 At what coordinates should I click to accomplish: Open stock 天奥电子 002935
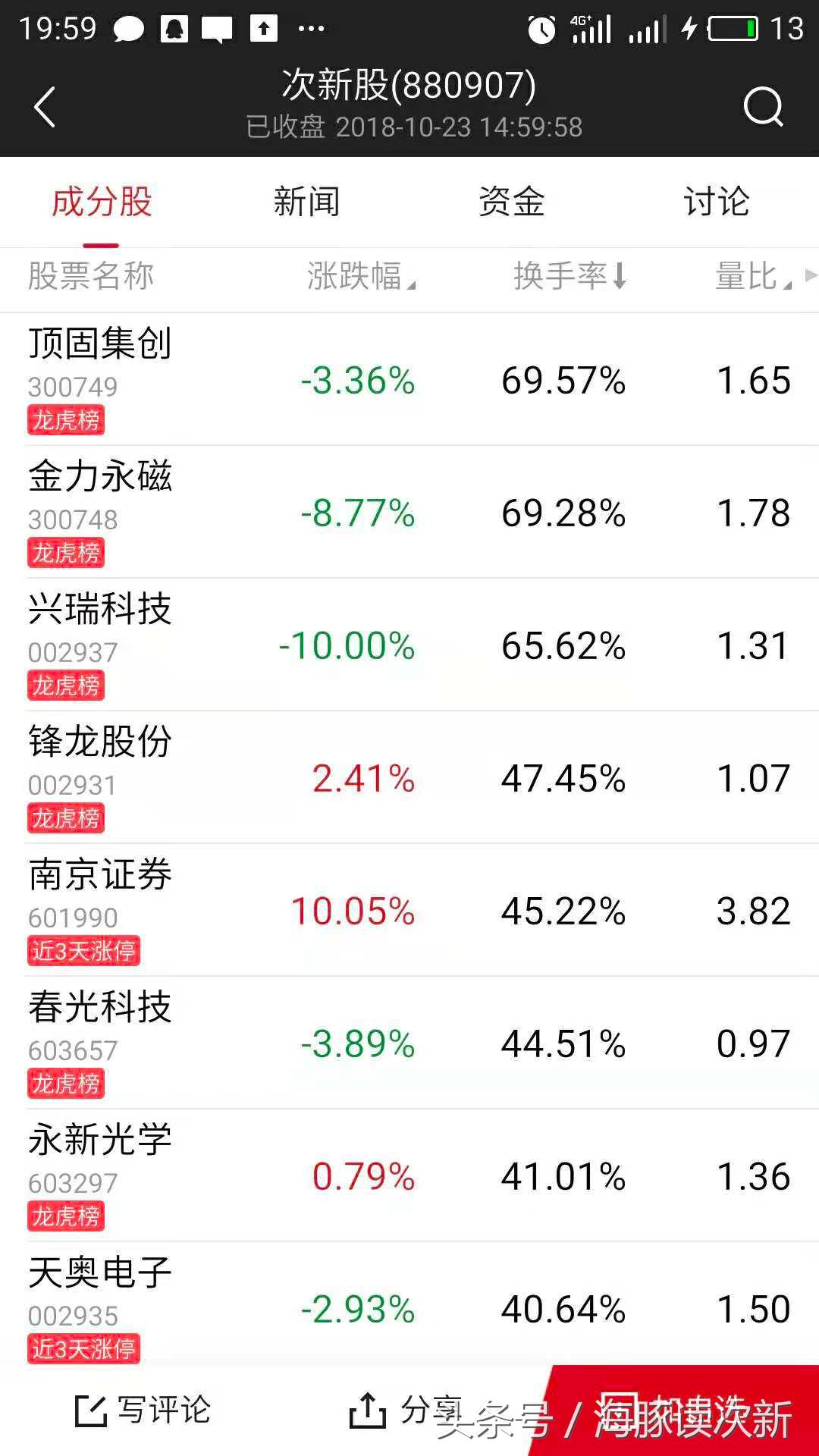409,1303
